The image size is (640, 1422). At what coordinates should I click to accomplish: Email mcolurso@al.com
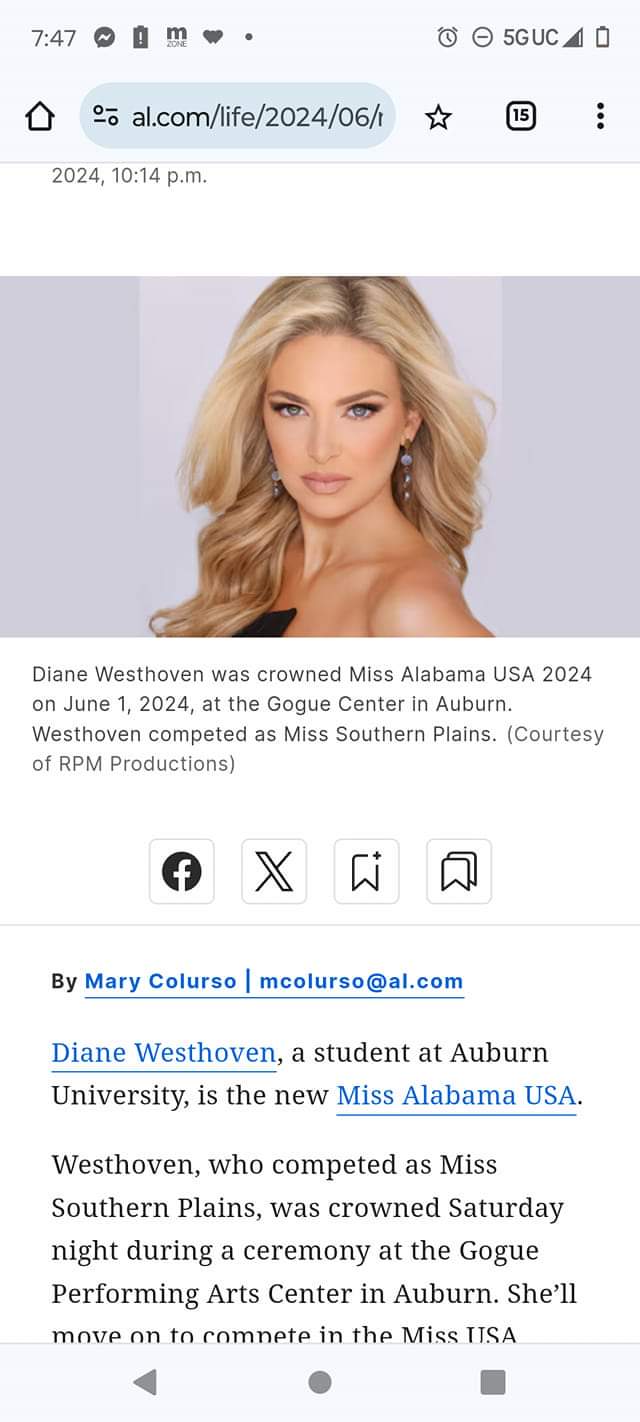click(x=361, y=981)
